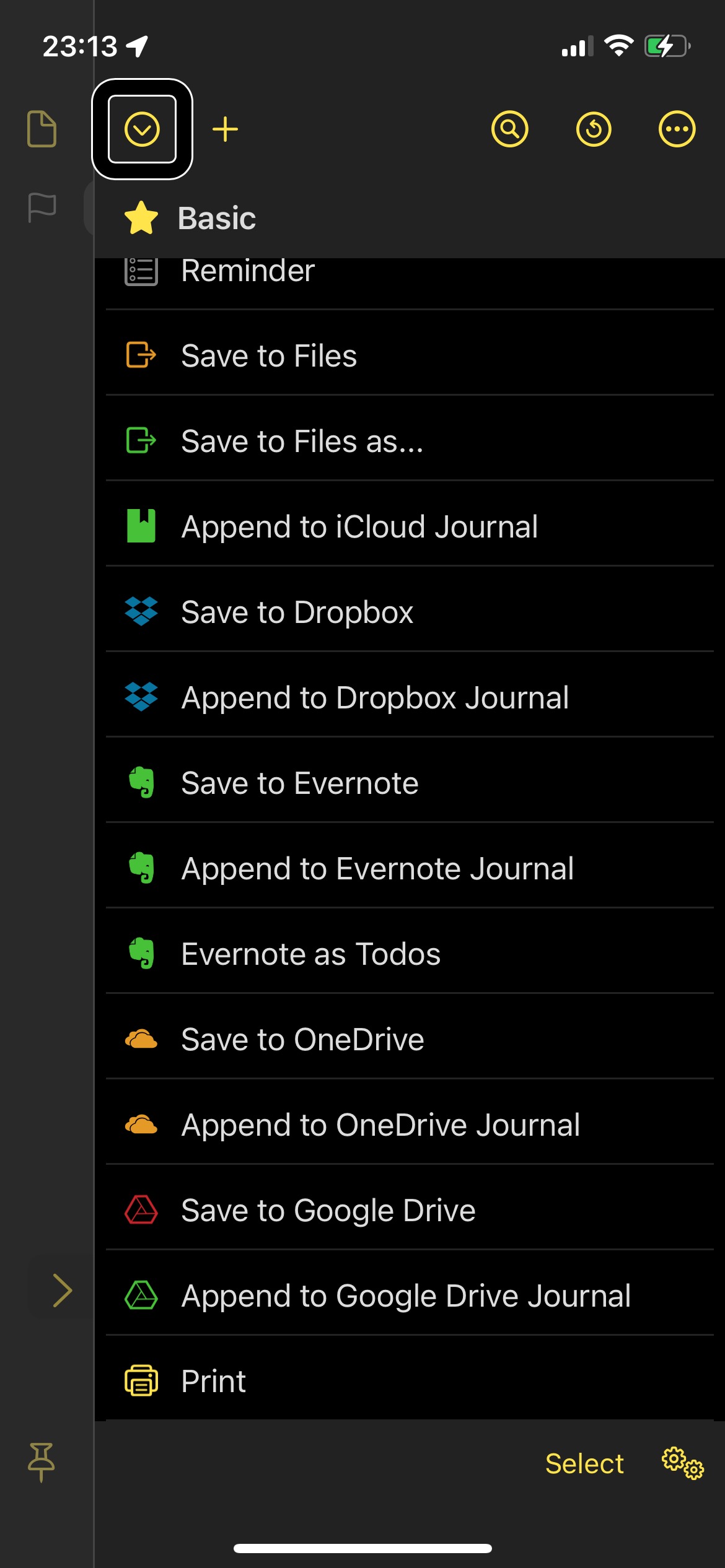Screen dimensions: 725x1568
Task: Run Save to Dropbox action
Action: [x=410, y=612]
